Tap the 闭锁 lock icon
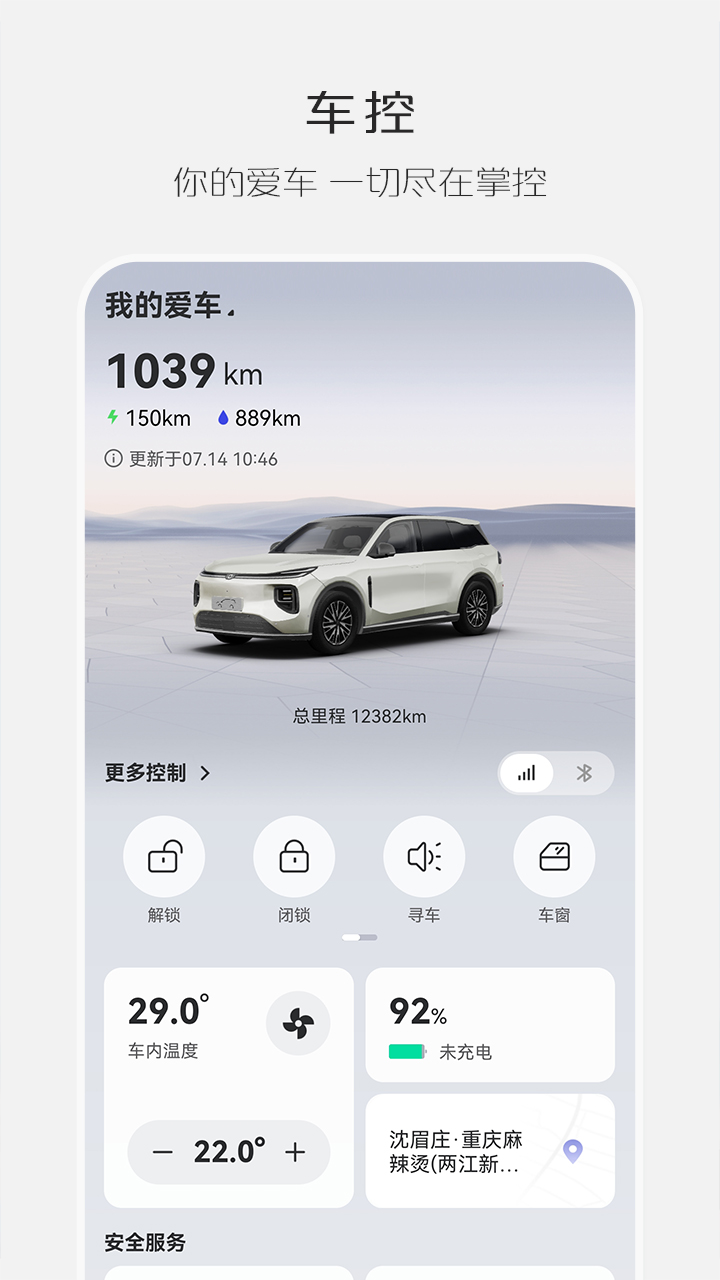 point(295,856)
